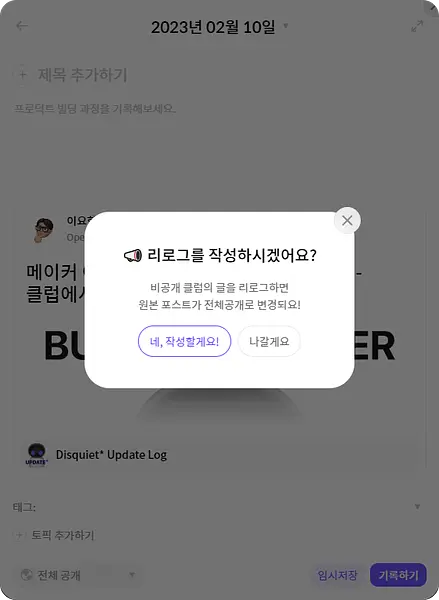Confirm with 네, 작성할게요! button
This screenshot has height=600, width=439.
[184, 341]
